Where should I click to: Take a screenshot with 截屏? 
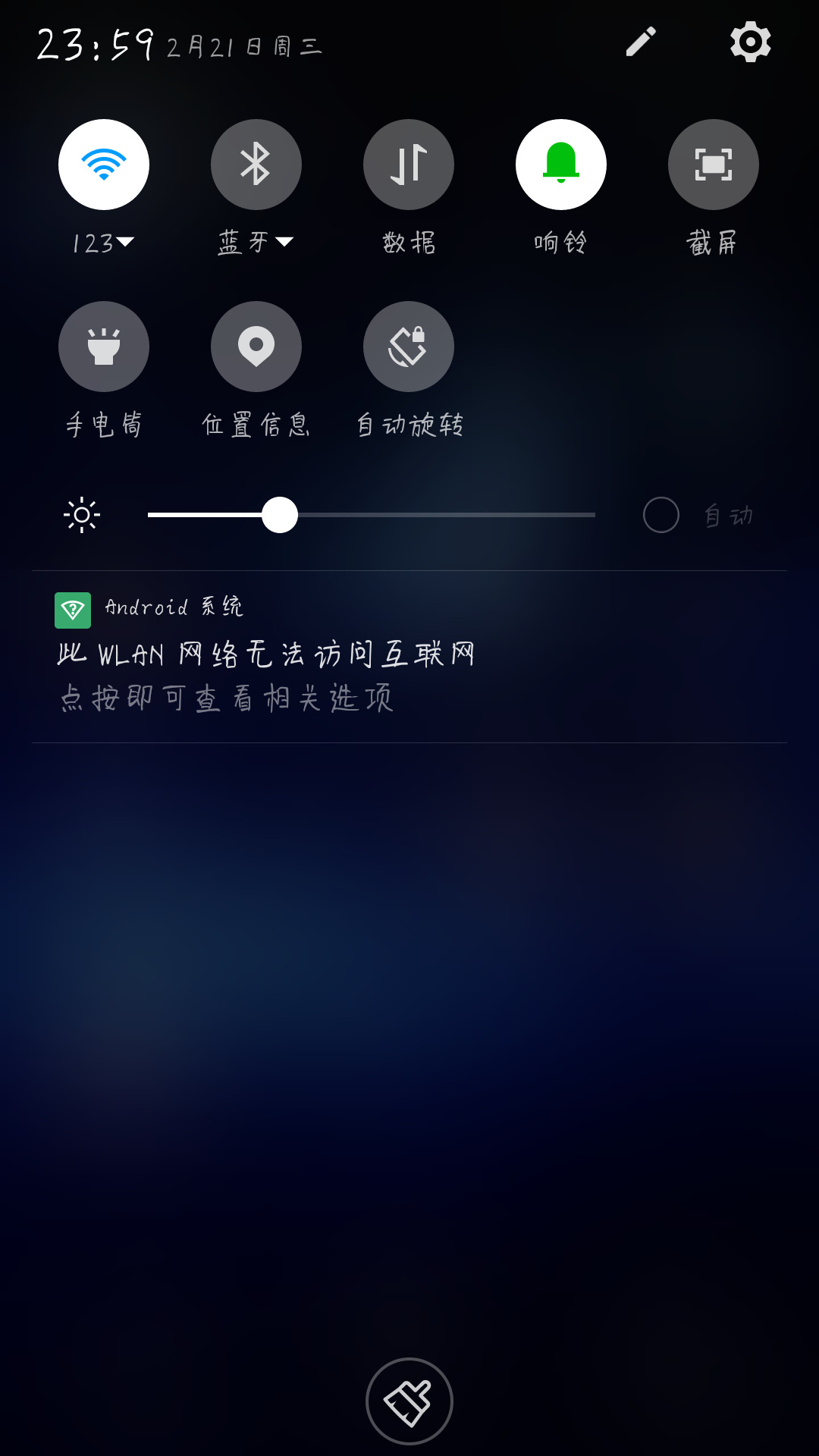click(x=713, y=165)
